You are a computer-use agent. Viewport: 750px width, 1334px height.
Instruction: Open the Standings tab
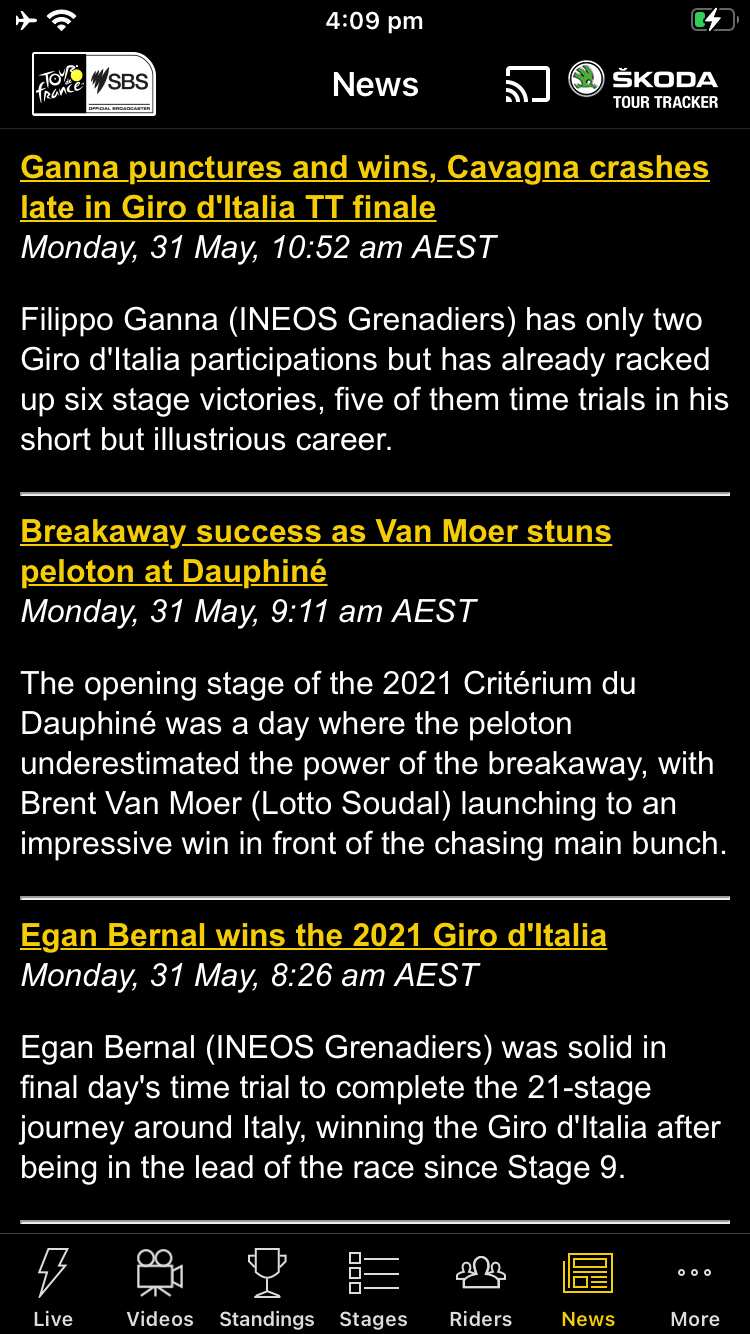(x=267, y=1288)
